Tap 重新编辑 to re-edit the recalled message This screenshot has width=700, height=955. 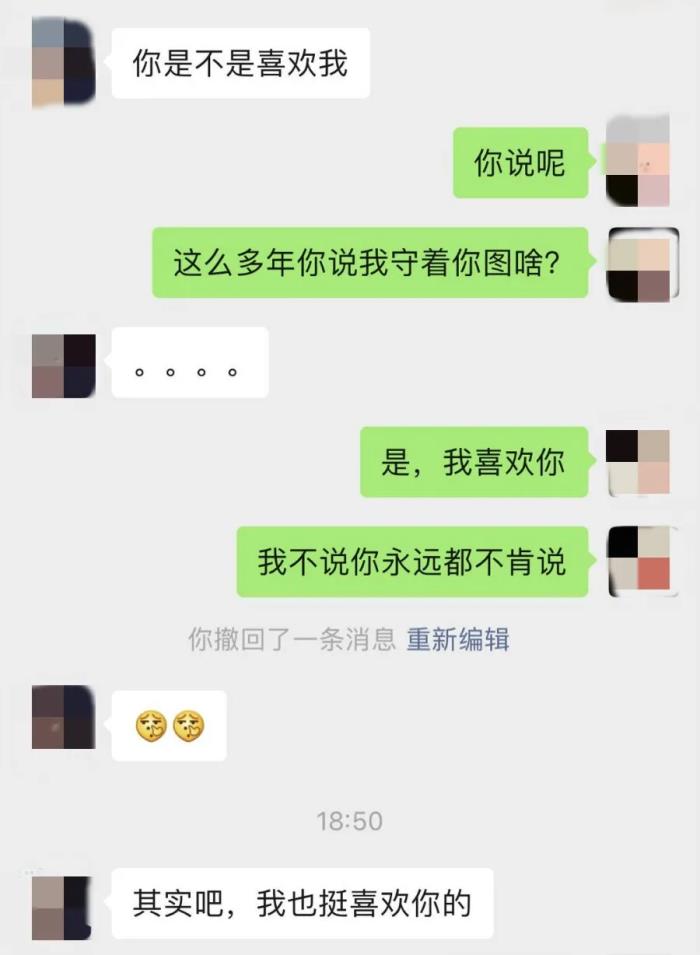click(x=458, y=640)
